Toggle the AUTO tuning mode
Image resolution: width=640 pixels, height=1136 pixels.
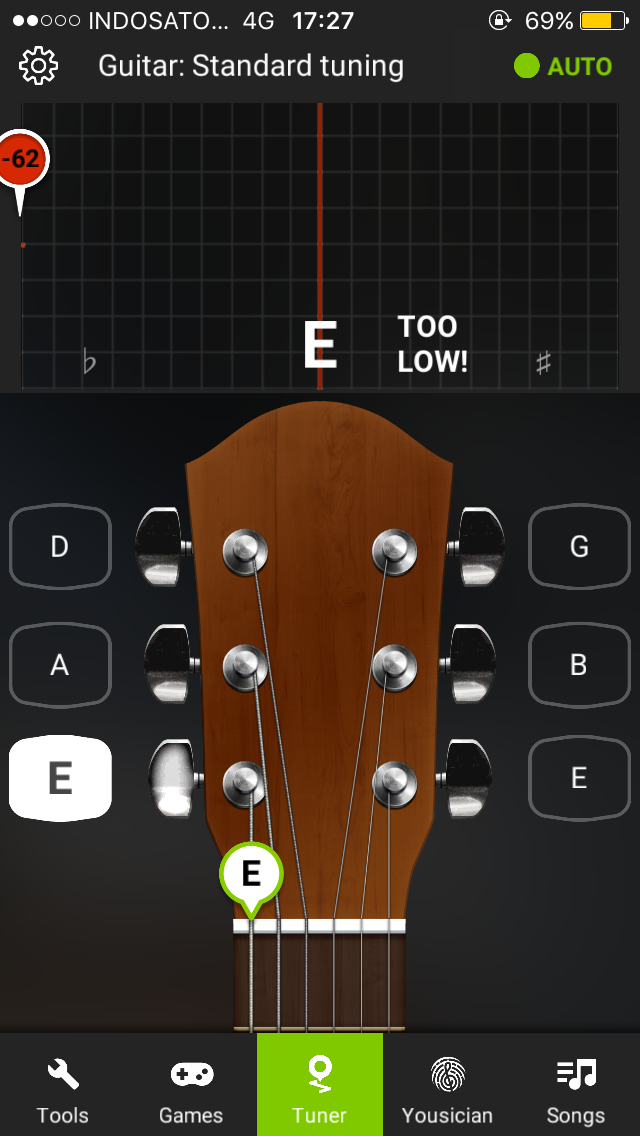point(563,66)
